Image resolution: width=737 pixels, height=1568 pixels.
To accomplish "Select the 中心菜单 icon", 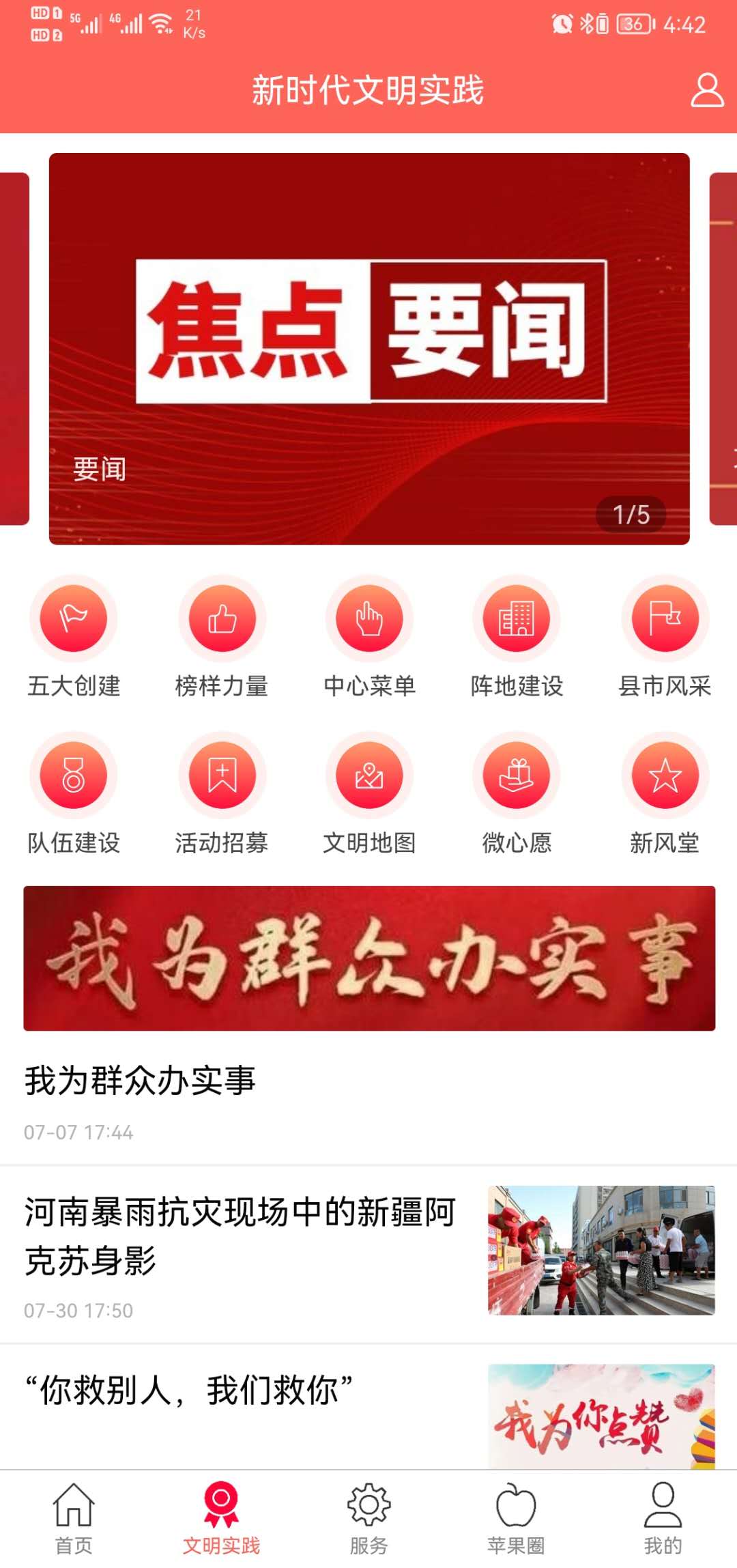I will click(368, 616).
